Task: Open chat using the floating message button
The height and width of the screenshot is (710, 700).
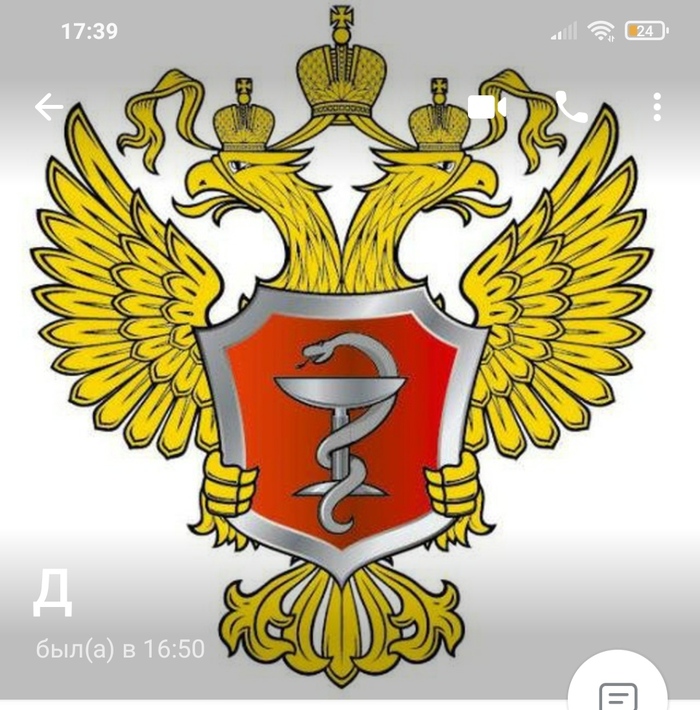Action: point(617,693)
